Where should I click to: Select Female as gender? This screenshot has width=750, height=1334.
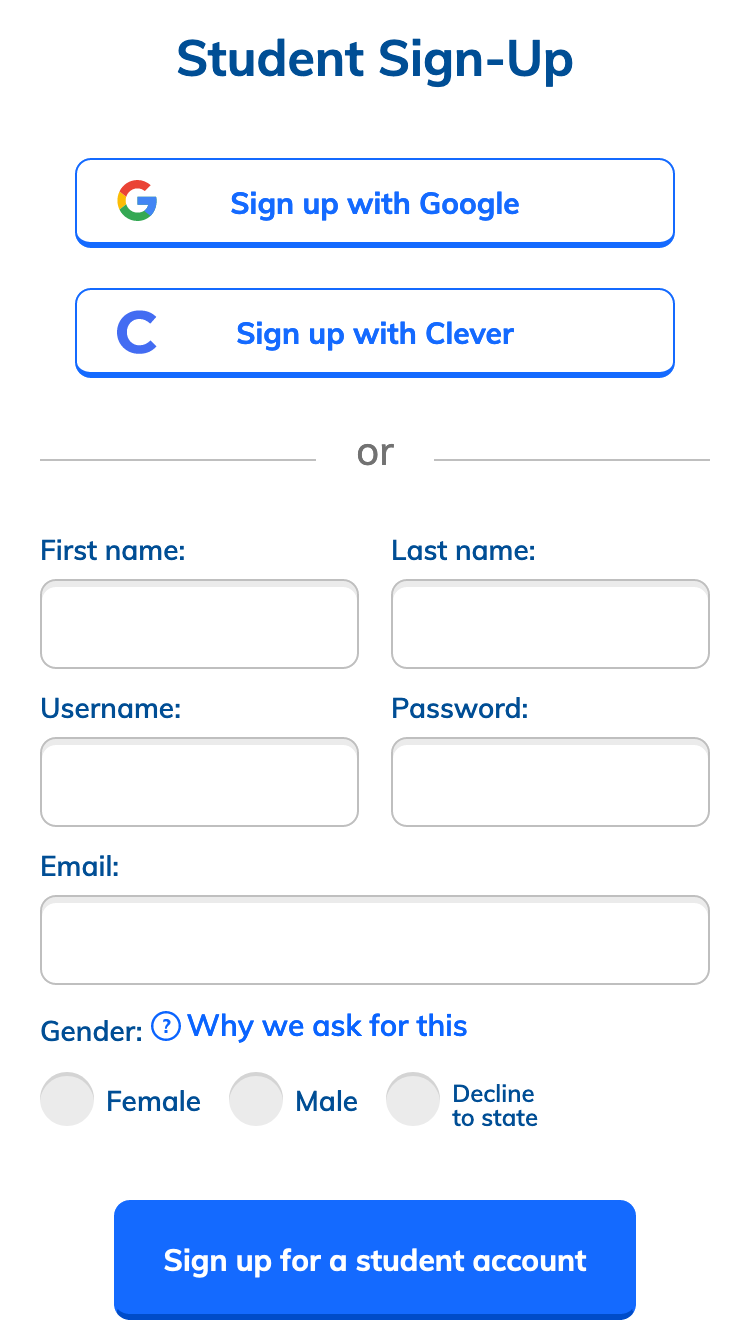point(67,1100)
